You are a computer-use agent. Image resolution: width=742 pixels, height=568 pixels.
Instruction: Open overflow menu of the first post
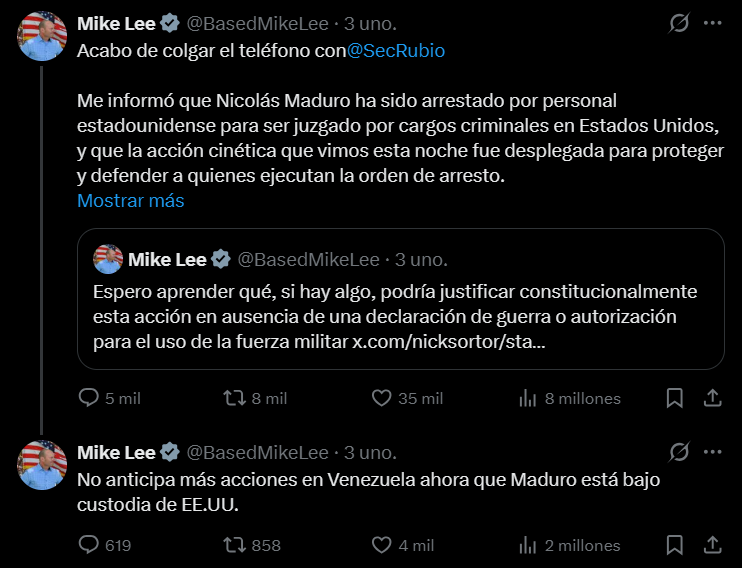pos(712,22)
